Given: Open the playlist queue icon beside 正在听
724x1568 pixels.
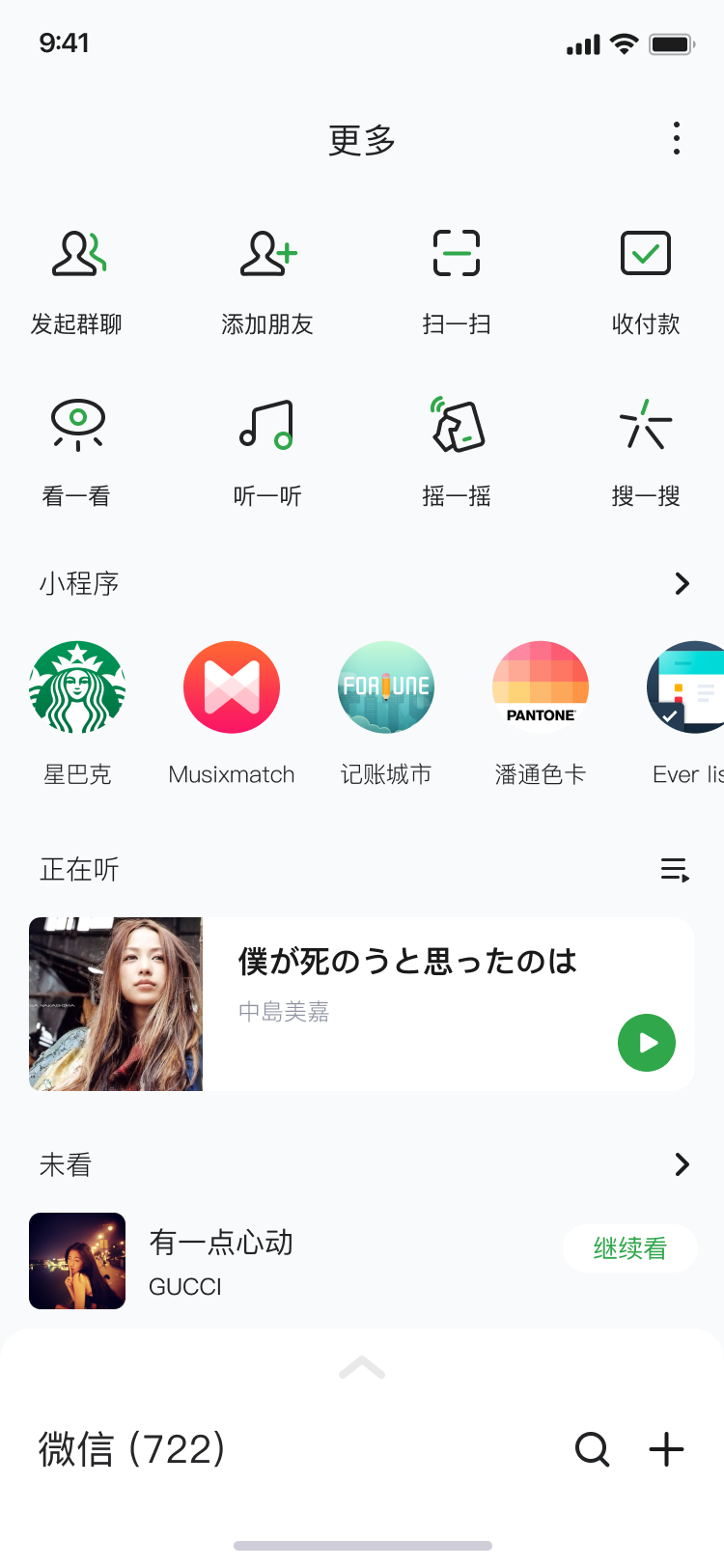Looking at the screenshot, I should tap(675, 870).
